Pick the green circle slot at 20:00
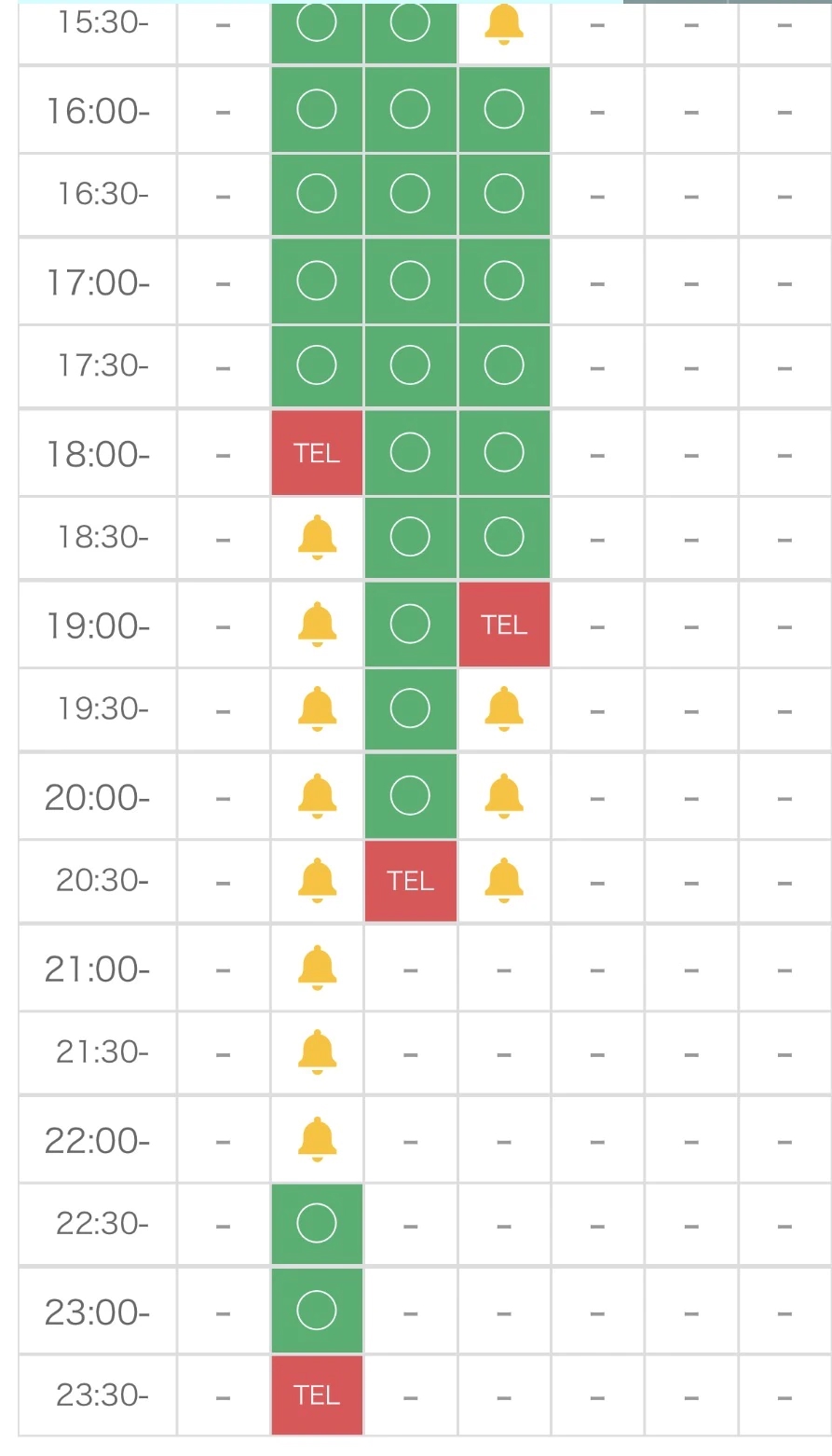This screenshot has height=1456, width=832. 410,796
